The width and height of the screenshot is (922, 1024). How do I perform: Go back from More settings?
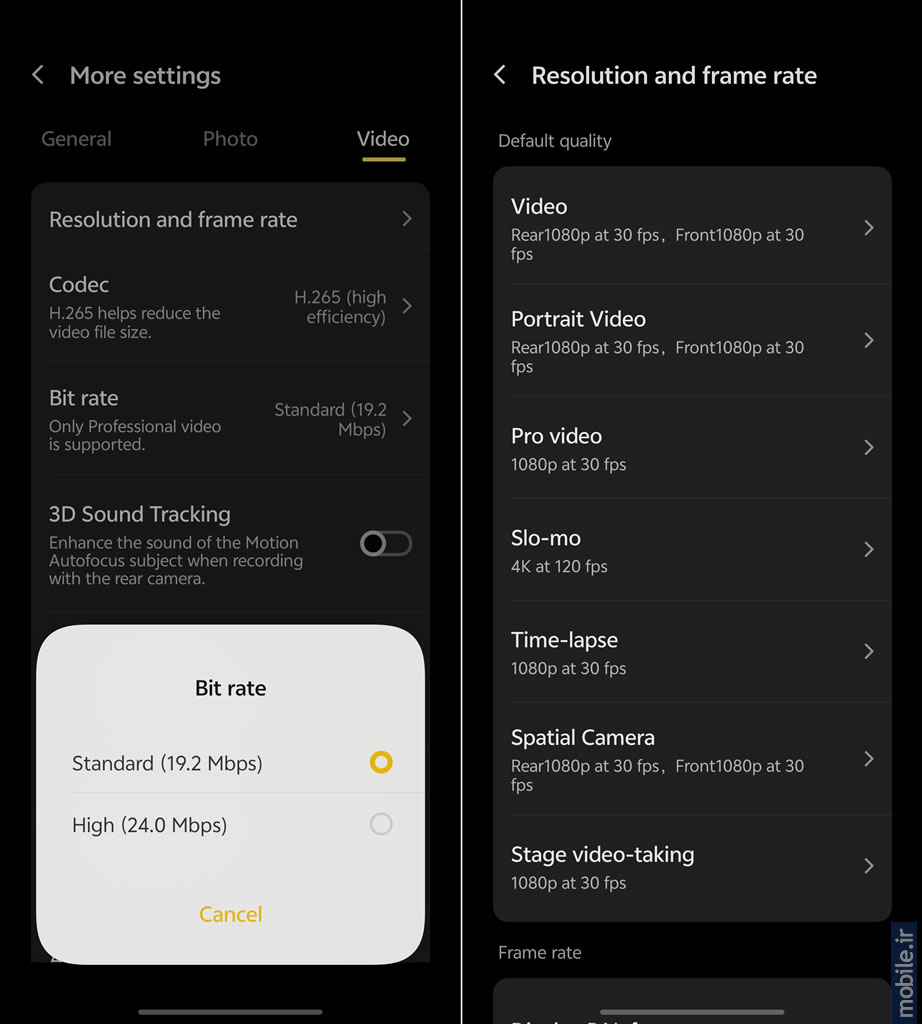38,75
